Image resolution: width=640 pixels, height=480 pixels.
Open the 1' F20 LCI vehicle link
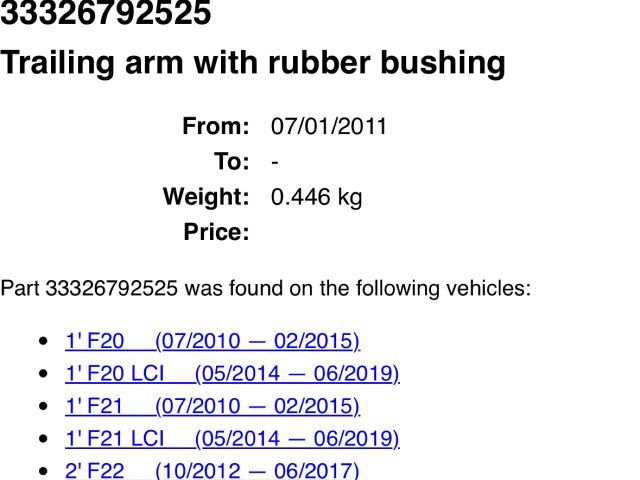(x=232, y=374)
